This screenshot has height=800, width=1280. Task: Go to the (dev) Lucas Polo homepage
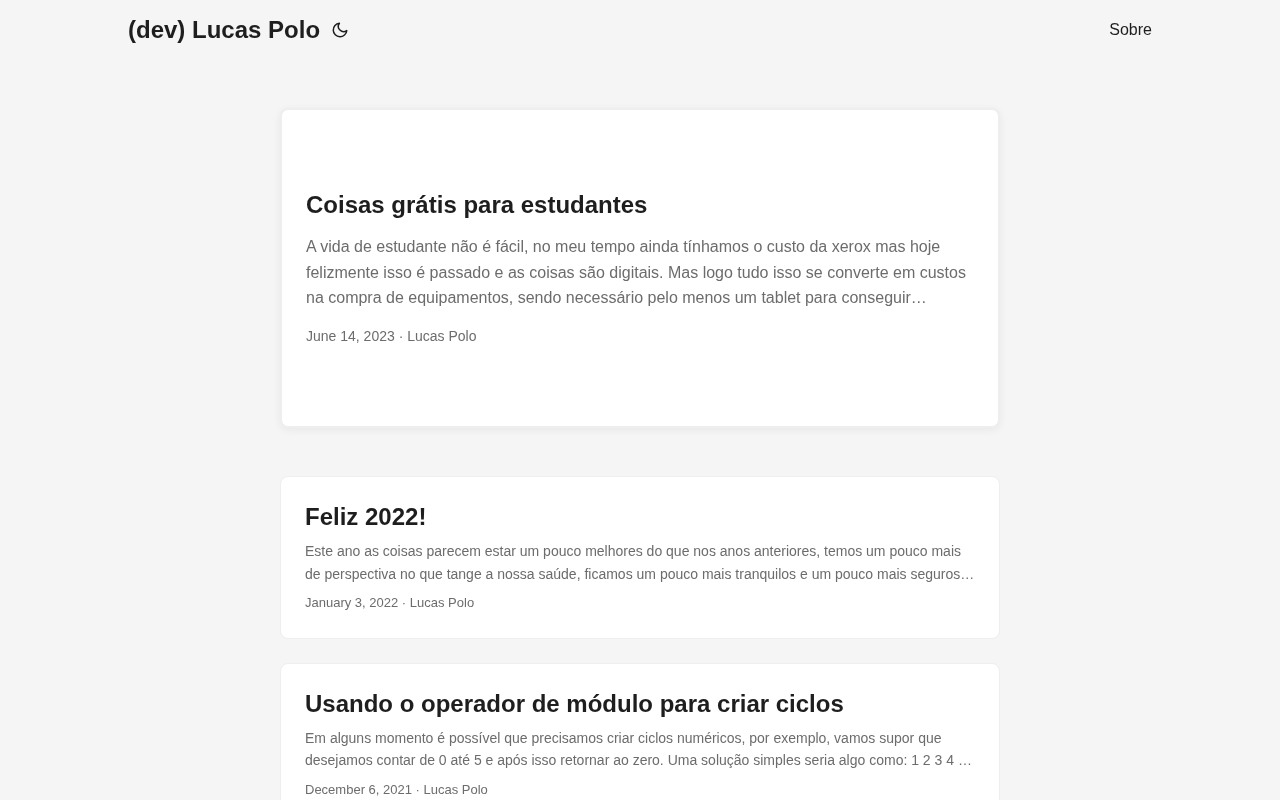tap(224, 30)
